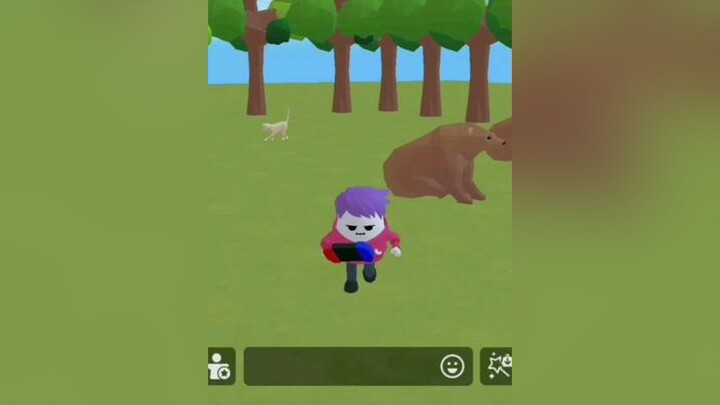Viewport: 720px width, 405px height.
Task: Open the emoji picker
Action: 453,366
